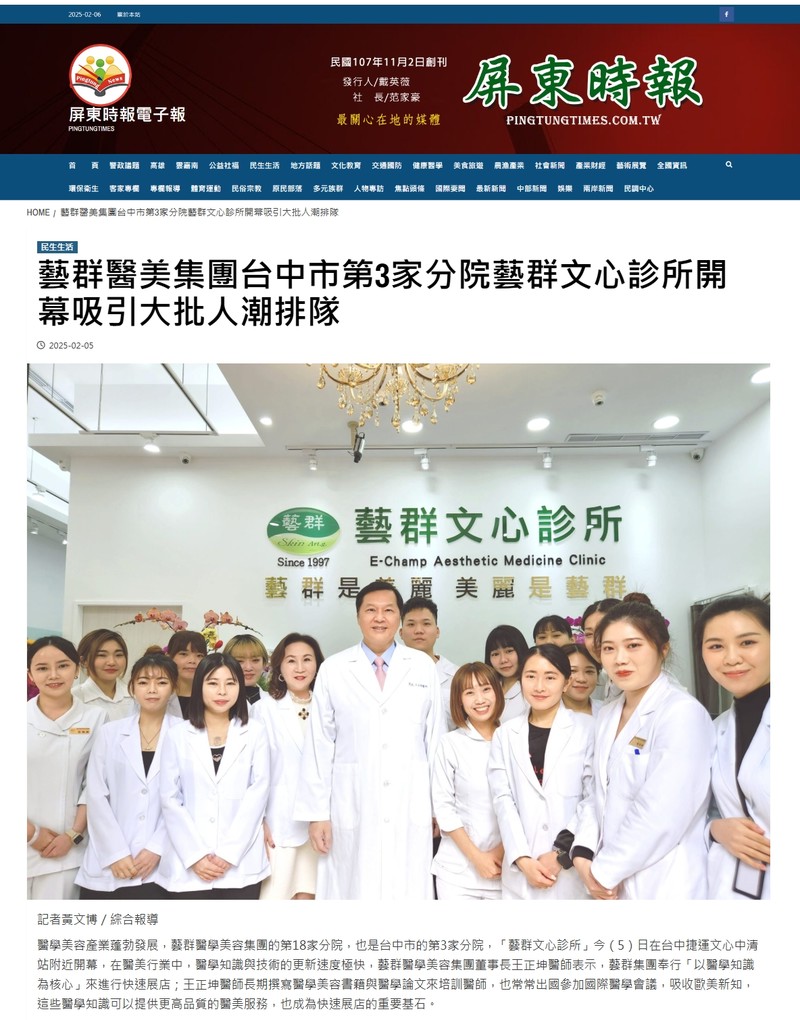Image resolution: width=800 pixels, height=1020 pixels.
Task: Tap the 民生生活 category tag above the headline
Action: (57, 246)
